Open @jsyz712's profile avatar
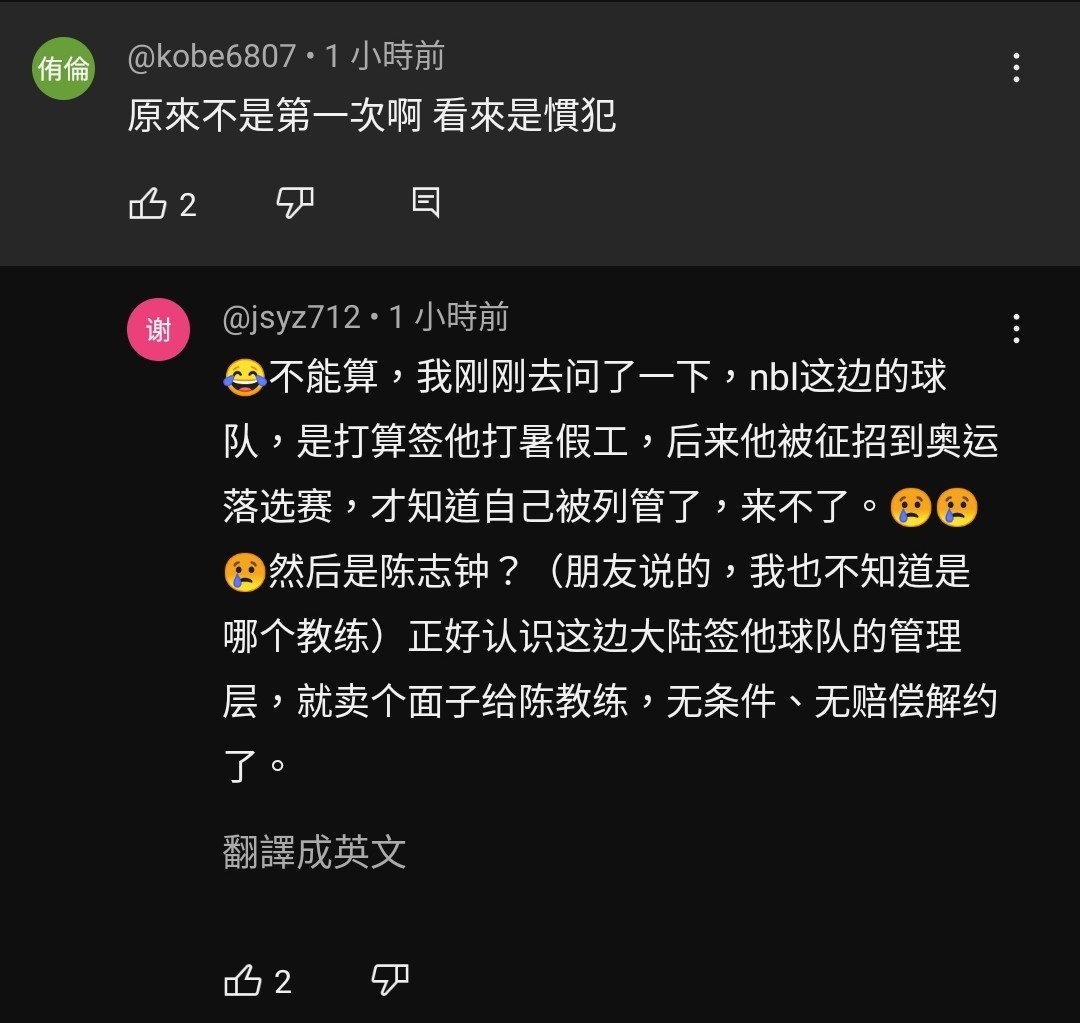1080x1023 pixels. 158,329
